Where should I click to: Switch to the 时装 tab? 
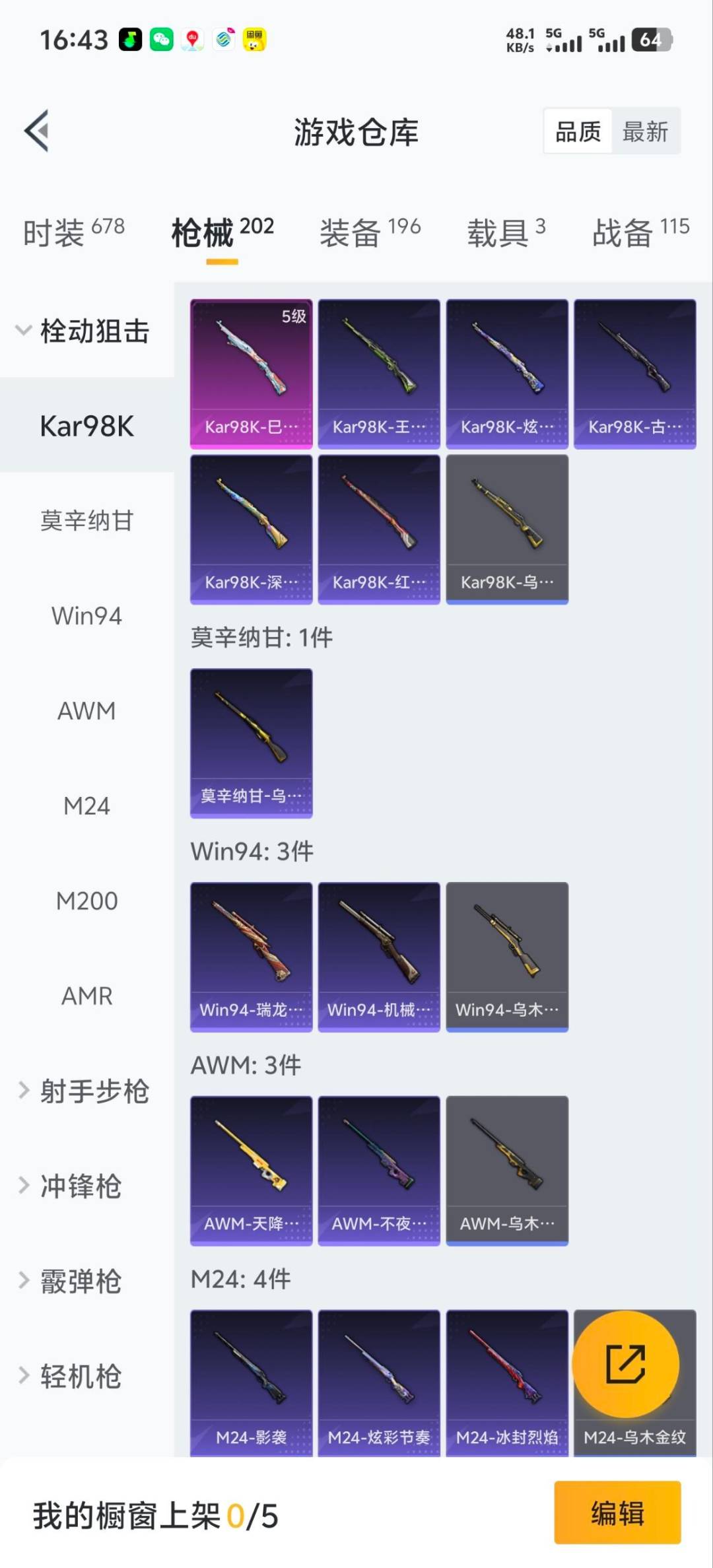click(x=73, y=232)
